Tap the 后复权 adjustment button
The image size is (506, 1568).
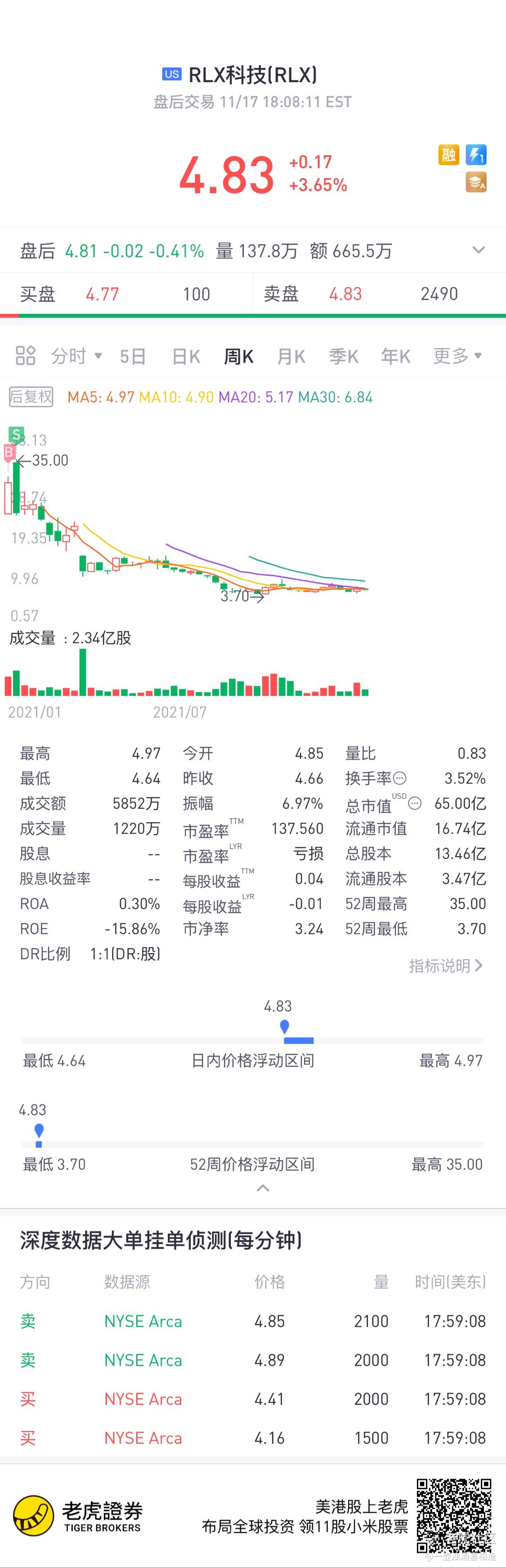click(31, 397)
